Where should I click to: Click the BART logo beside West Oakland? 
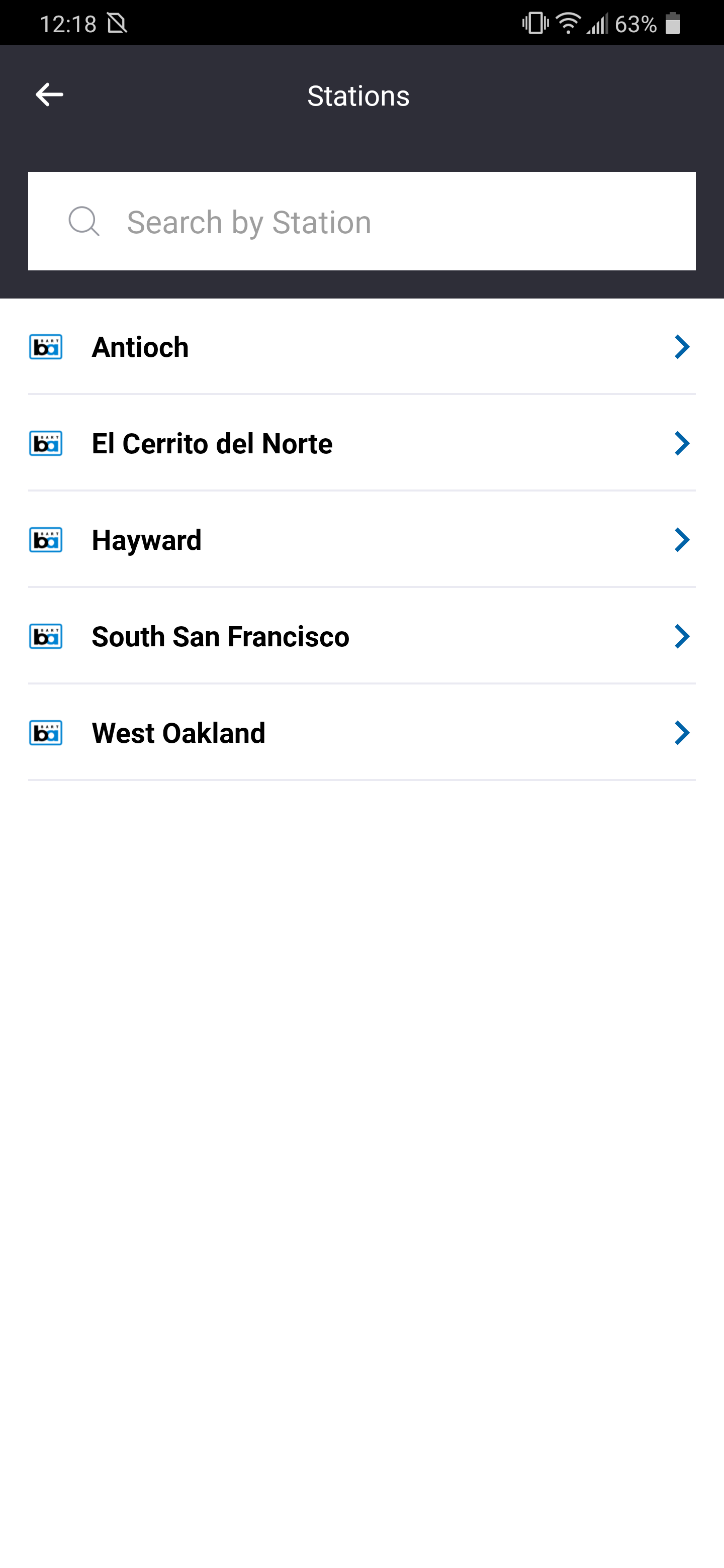tap(46, 733)
